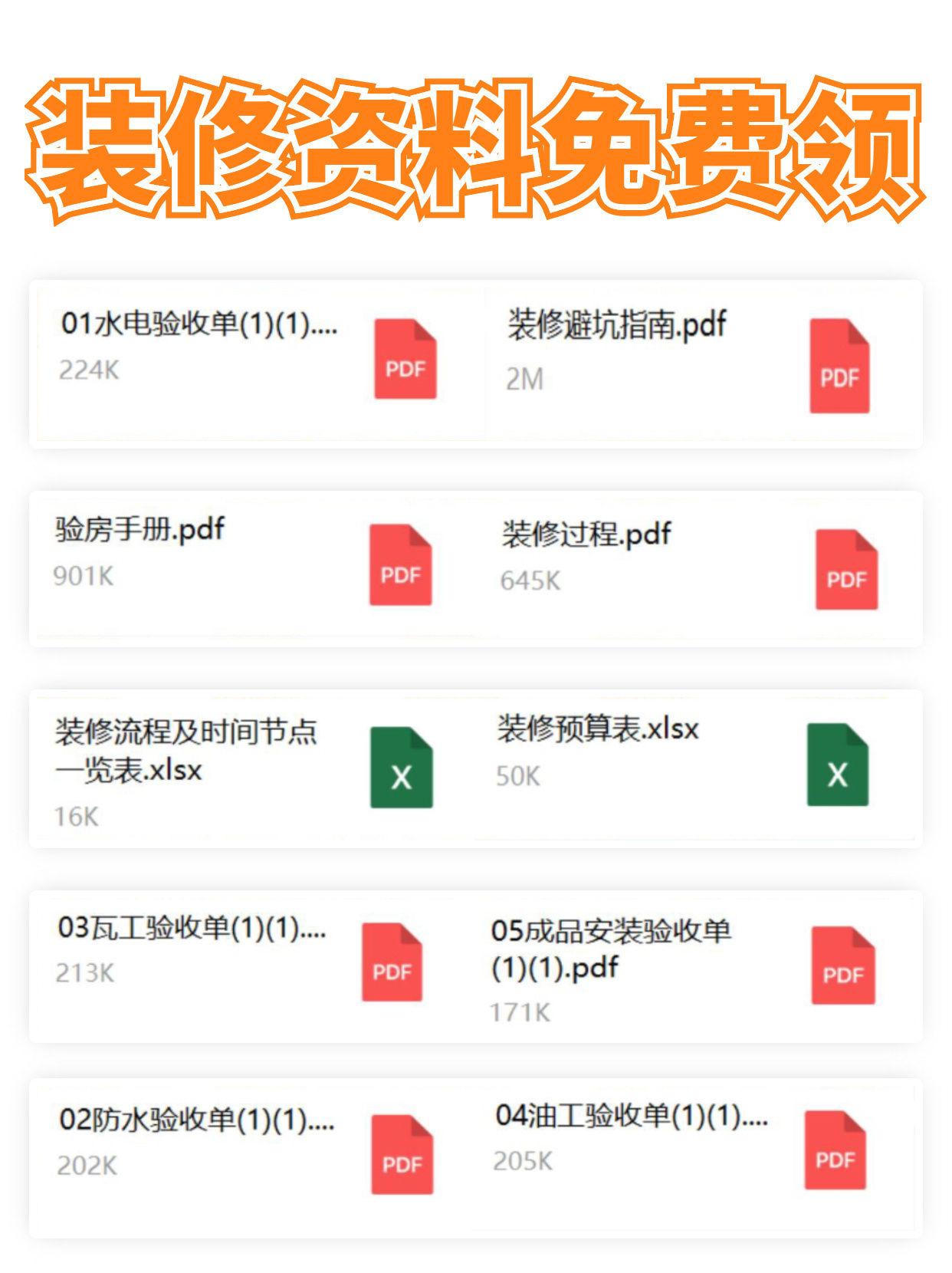Open the PDF icon for 01水电验收单
The height and width of the screenshot is (1273, 952).
[x=402, y=358]
